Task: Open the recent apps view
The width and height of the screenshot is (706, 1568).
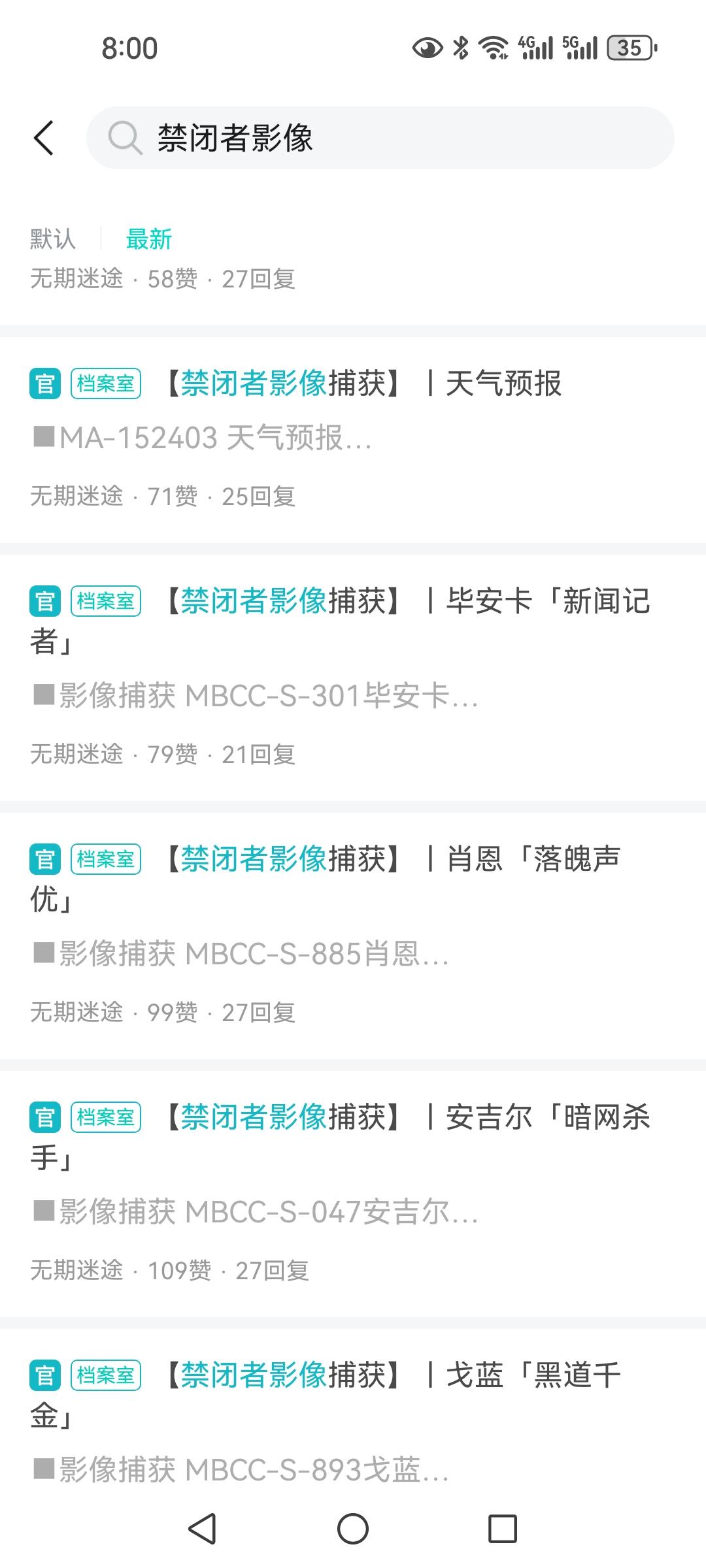Action: click(502, 1529)
